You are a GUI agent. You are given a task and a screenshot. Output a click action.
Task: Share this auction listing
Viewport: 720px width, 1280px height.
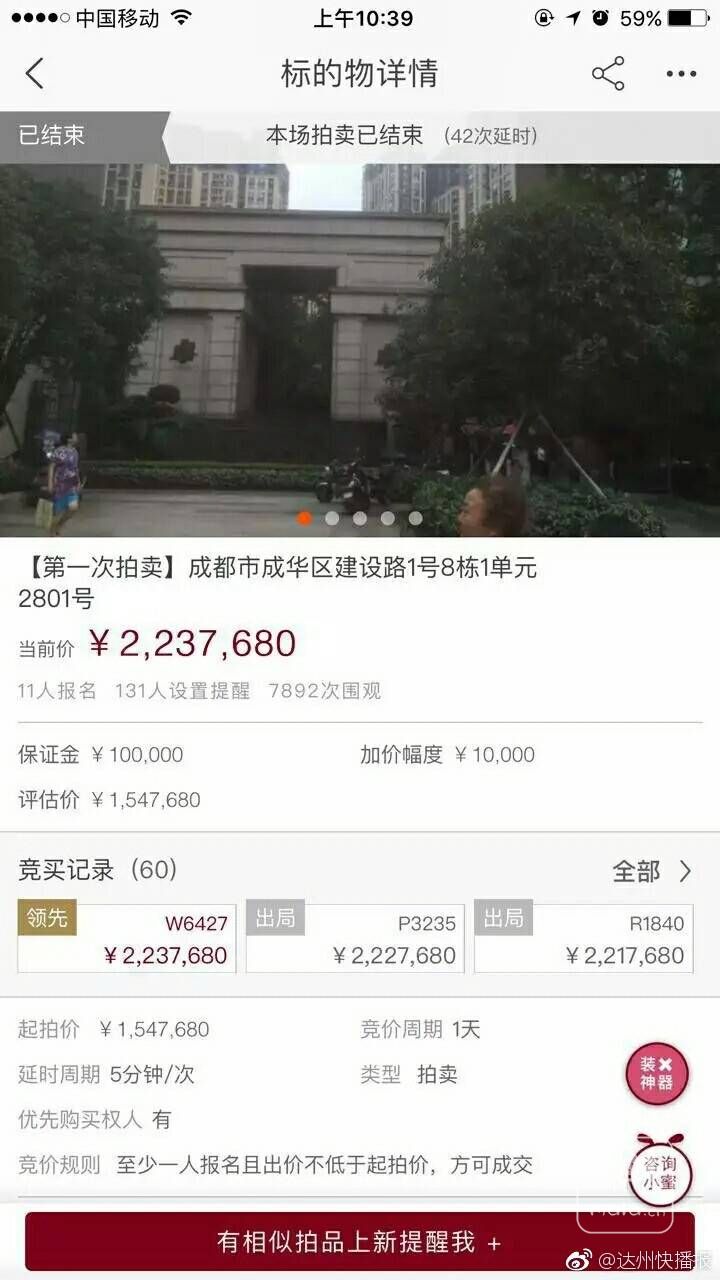(x=607, y=74)
